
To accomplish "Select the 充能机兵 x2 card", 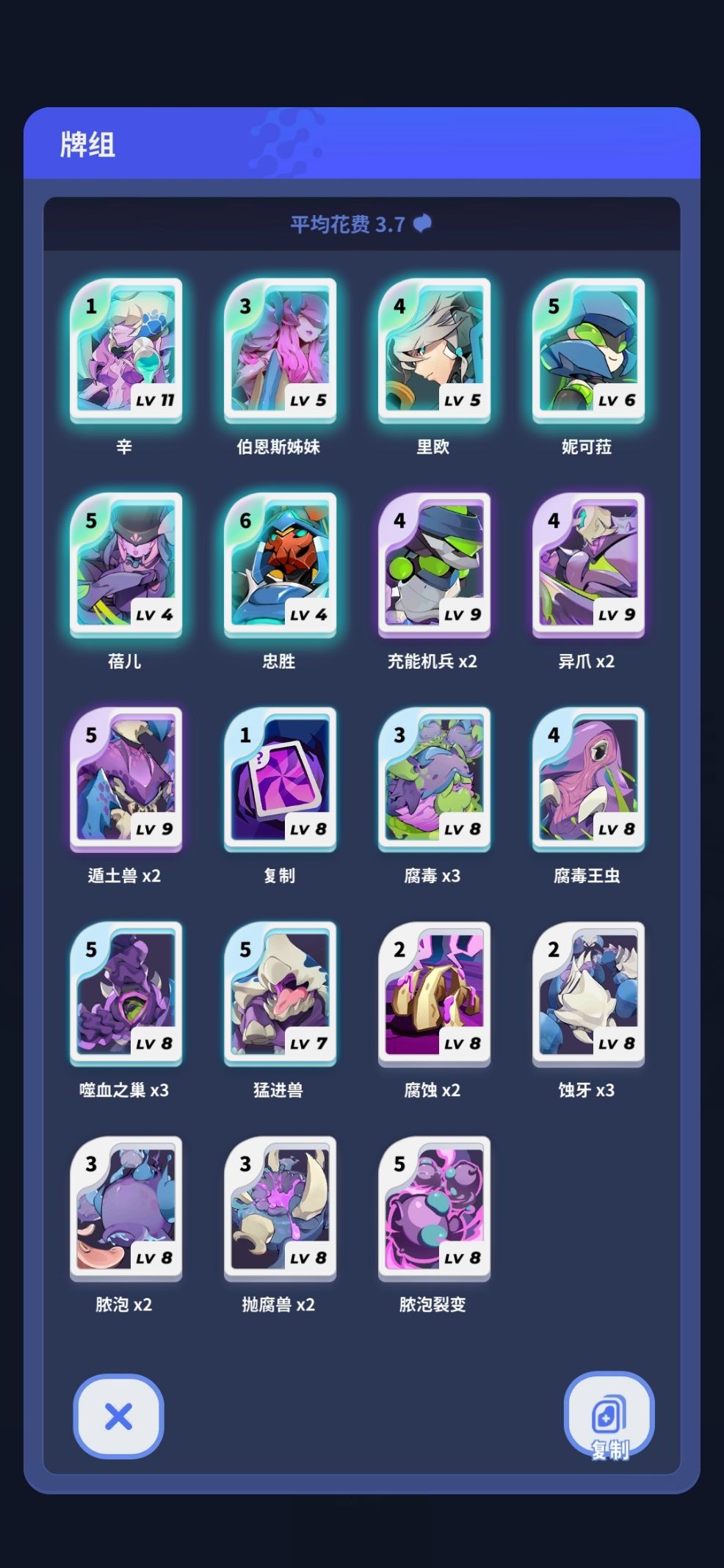I will coord(434,565).
